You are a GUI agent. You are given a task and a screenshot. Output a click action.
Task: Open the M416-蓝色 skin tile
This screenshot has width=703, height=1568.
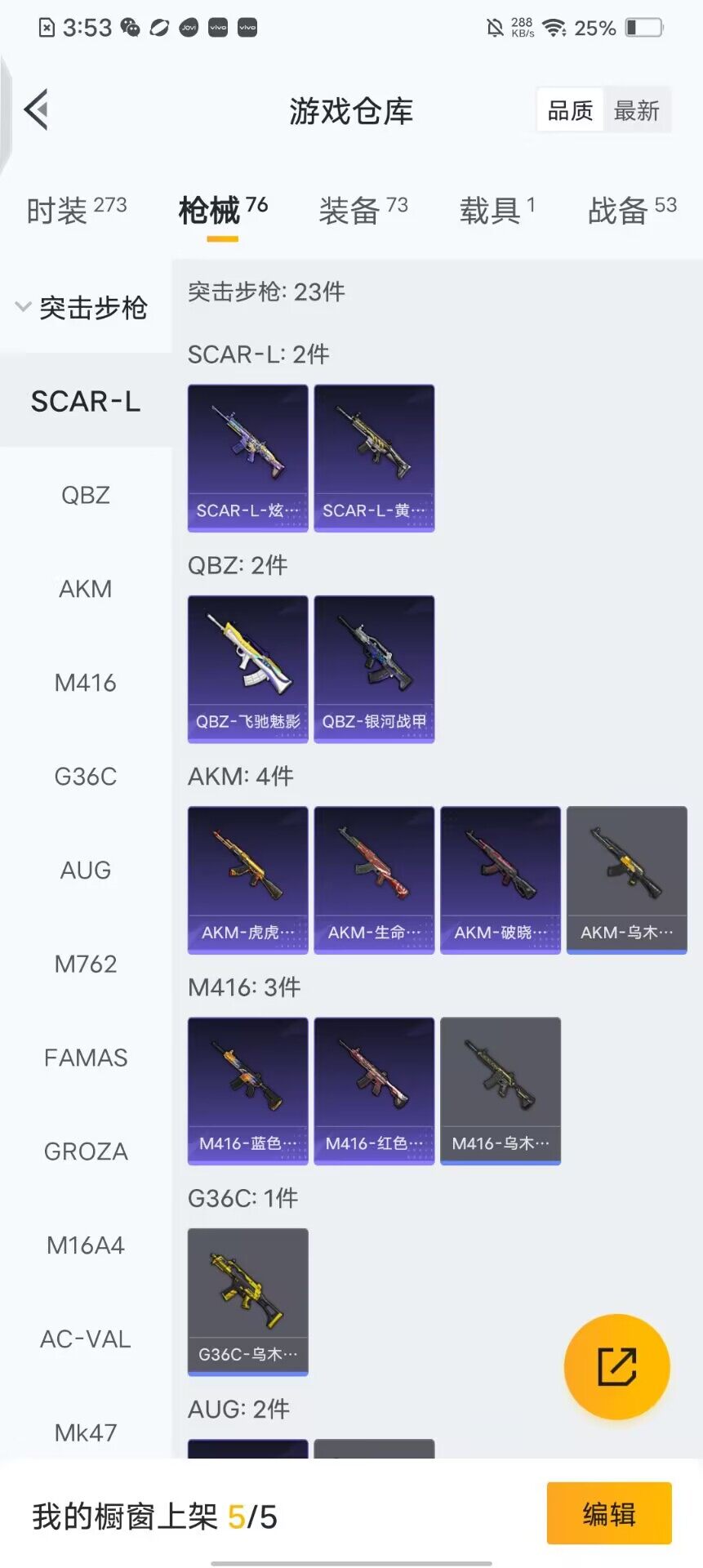[x=248, y=1090]
